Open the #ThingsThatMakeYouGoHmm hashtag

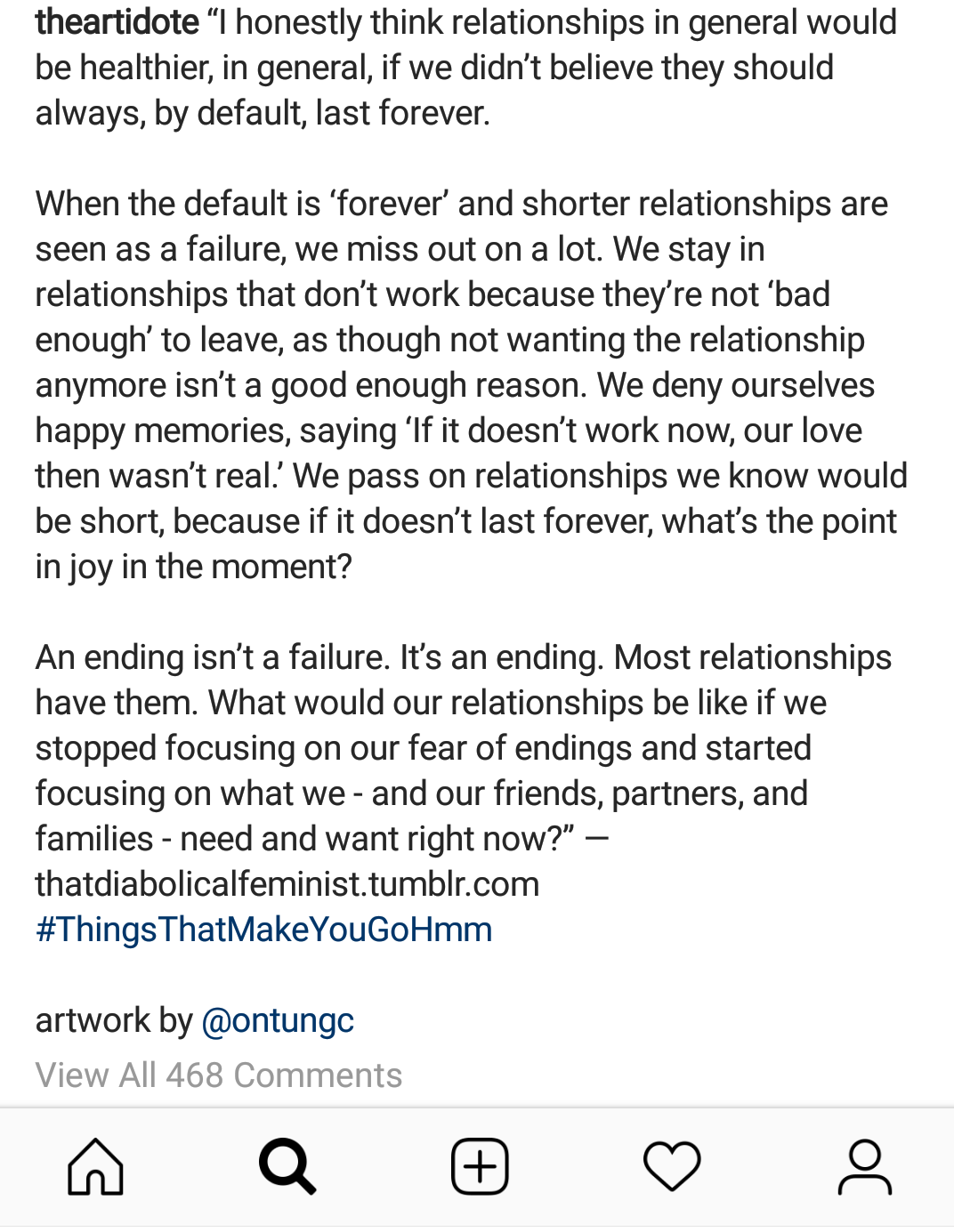263,930
